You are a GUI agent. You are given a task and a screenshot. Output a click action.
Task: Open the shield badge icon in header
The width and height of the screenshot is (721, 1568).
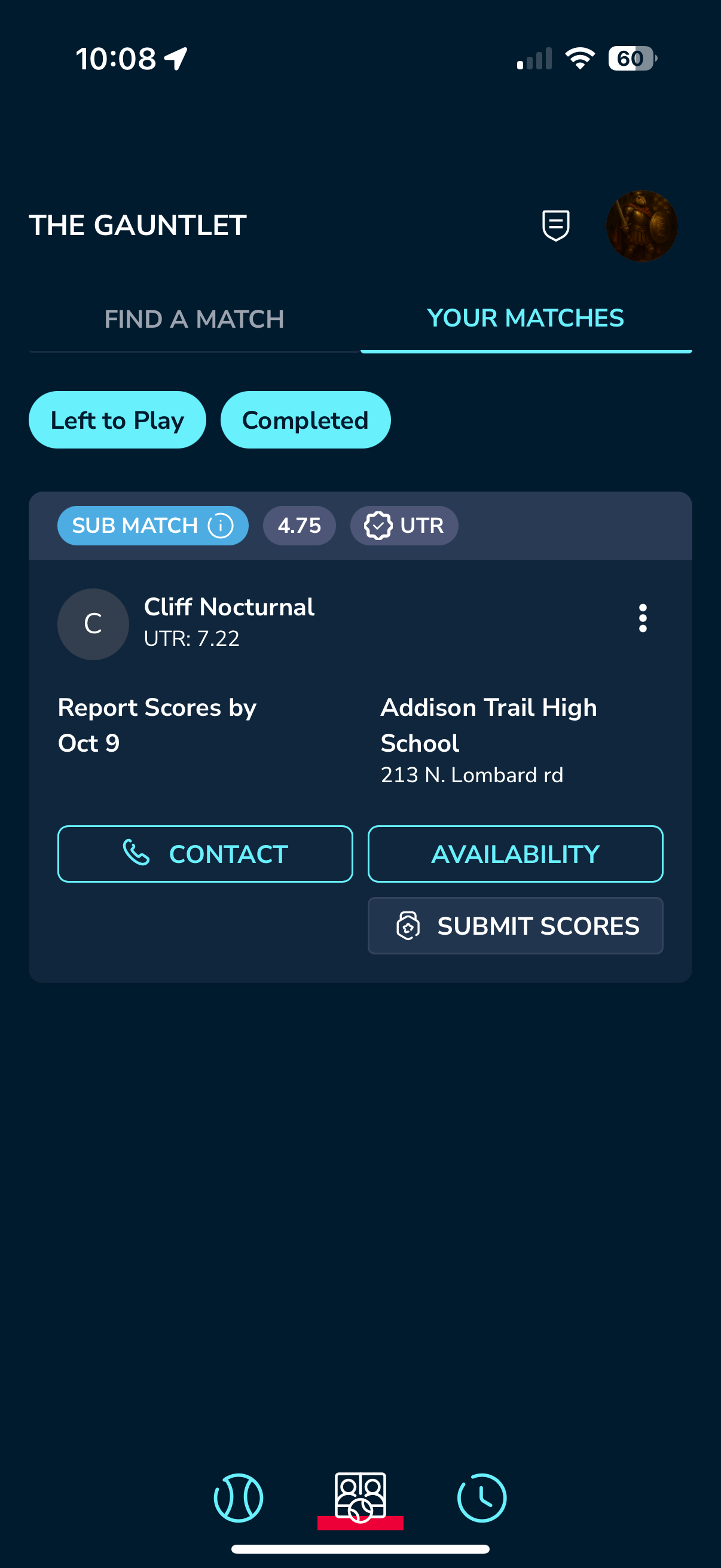click(x=555, y=226)
